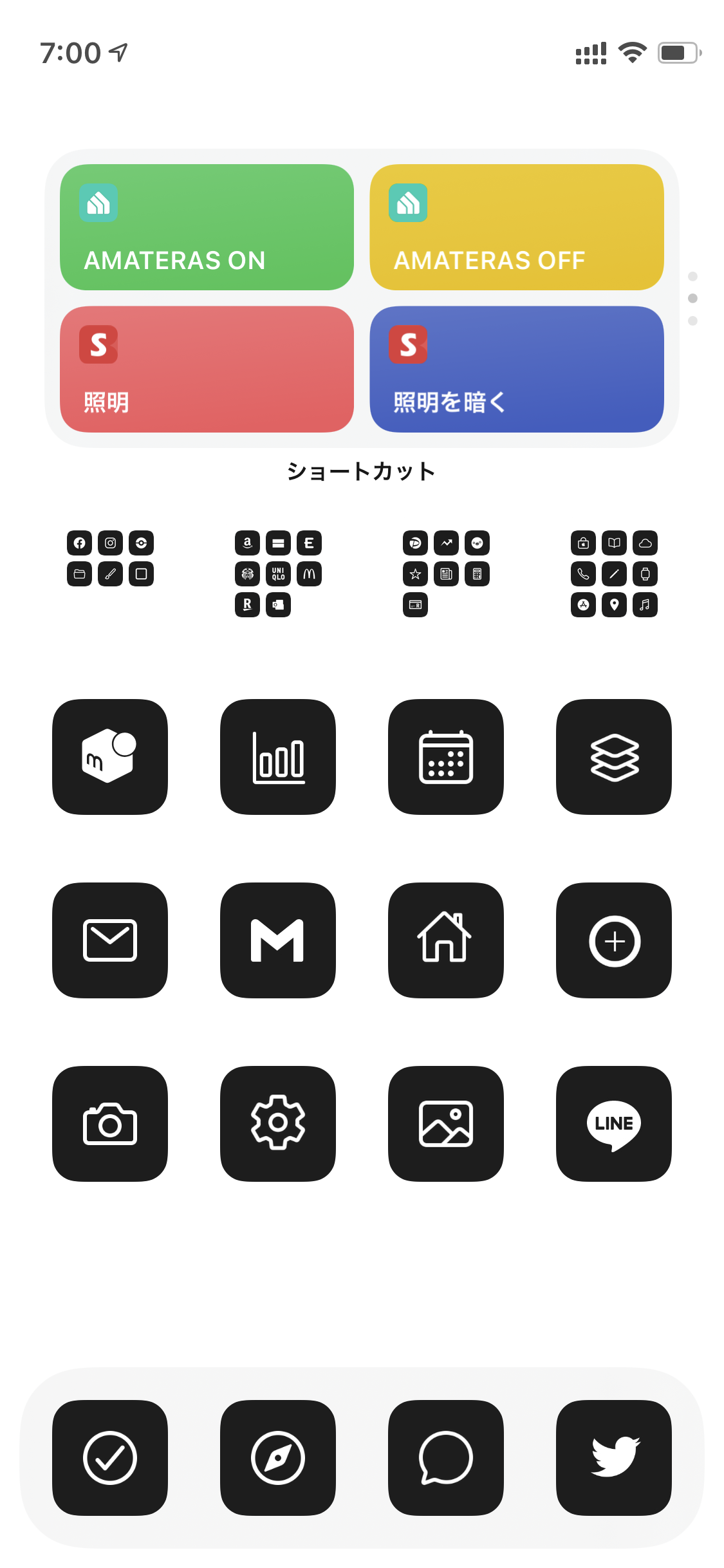This screenshot has height=1568, width=724.
Task: Open the Safari compass app in dock
Action: tap(278, 1458)
